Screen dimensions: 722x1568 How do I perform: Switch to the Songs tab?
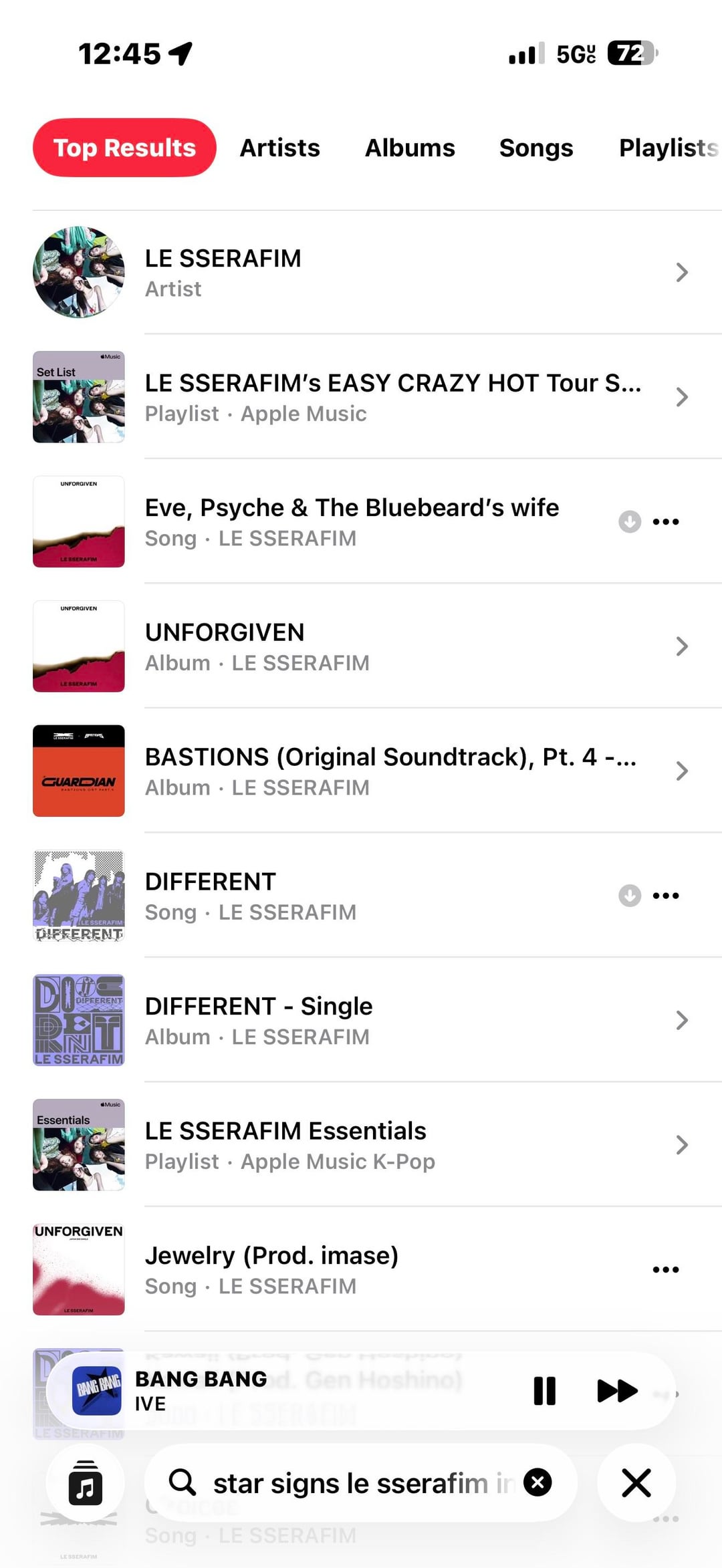point(535,148)
